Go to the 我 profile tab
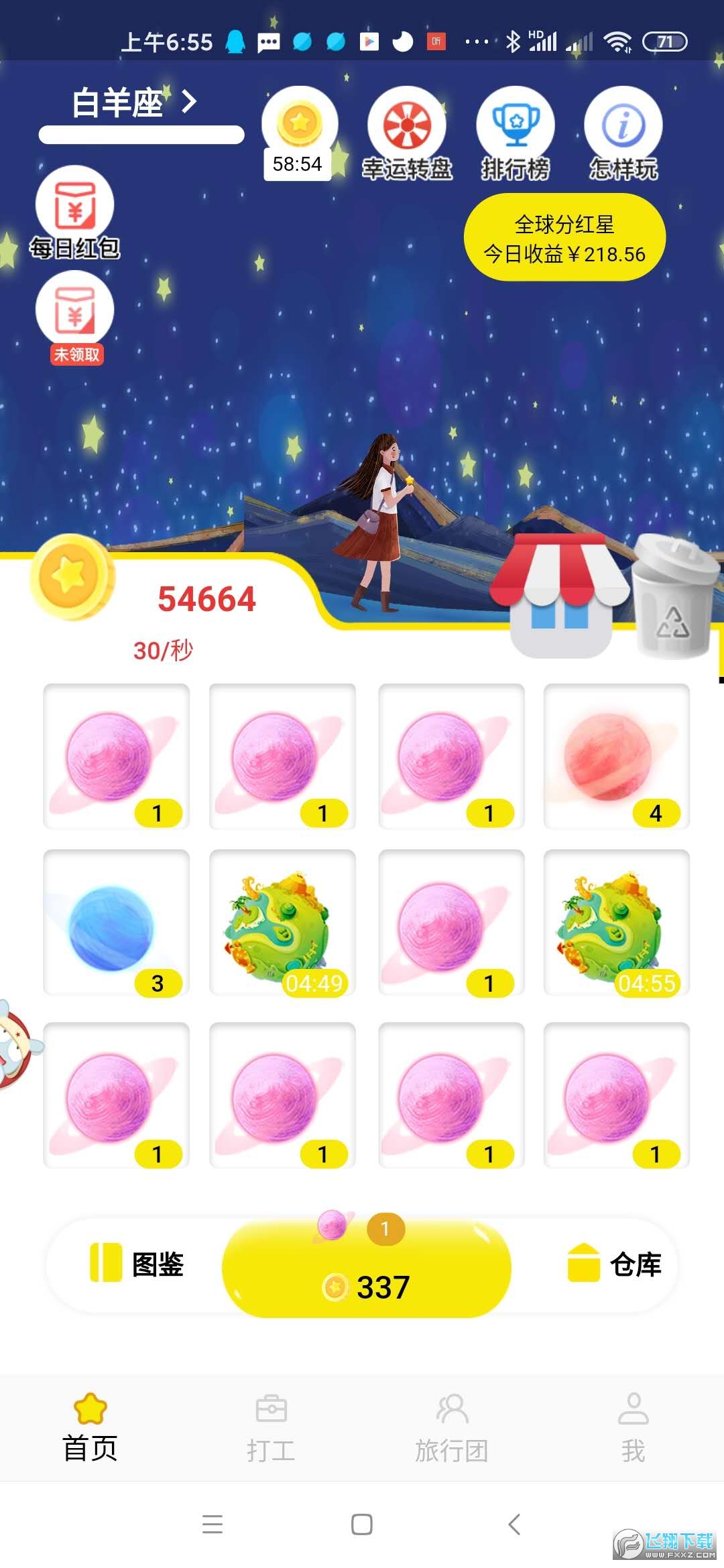The width and height of the screenshot is (724, 1568). (633, 1428)
